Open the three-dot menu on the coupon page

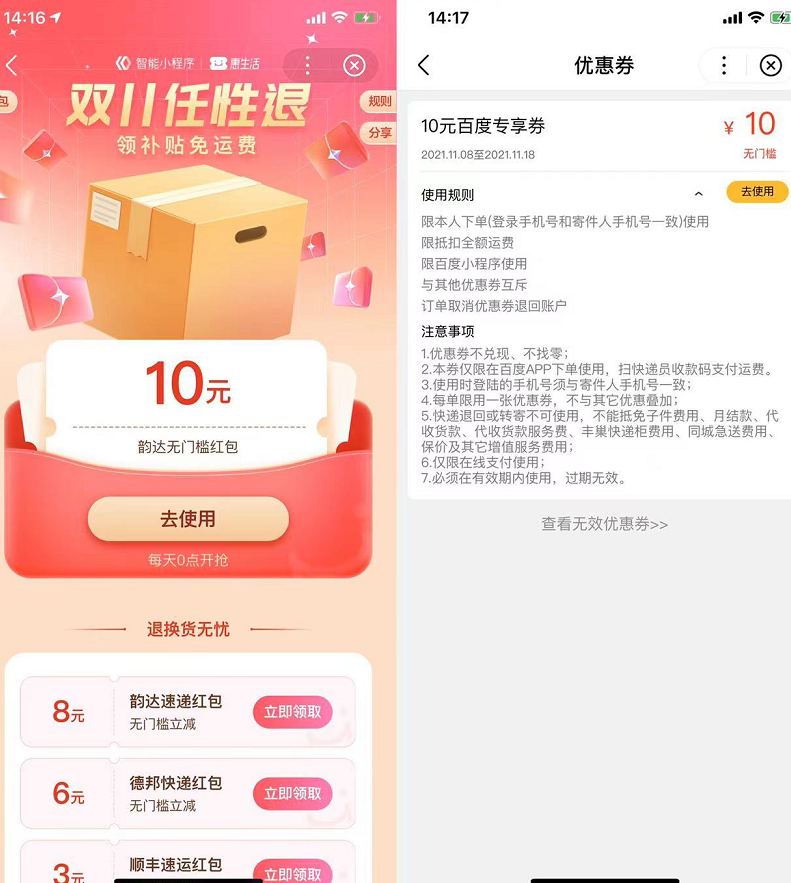(724, 65)
